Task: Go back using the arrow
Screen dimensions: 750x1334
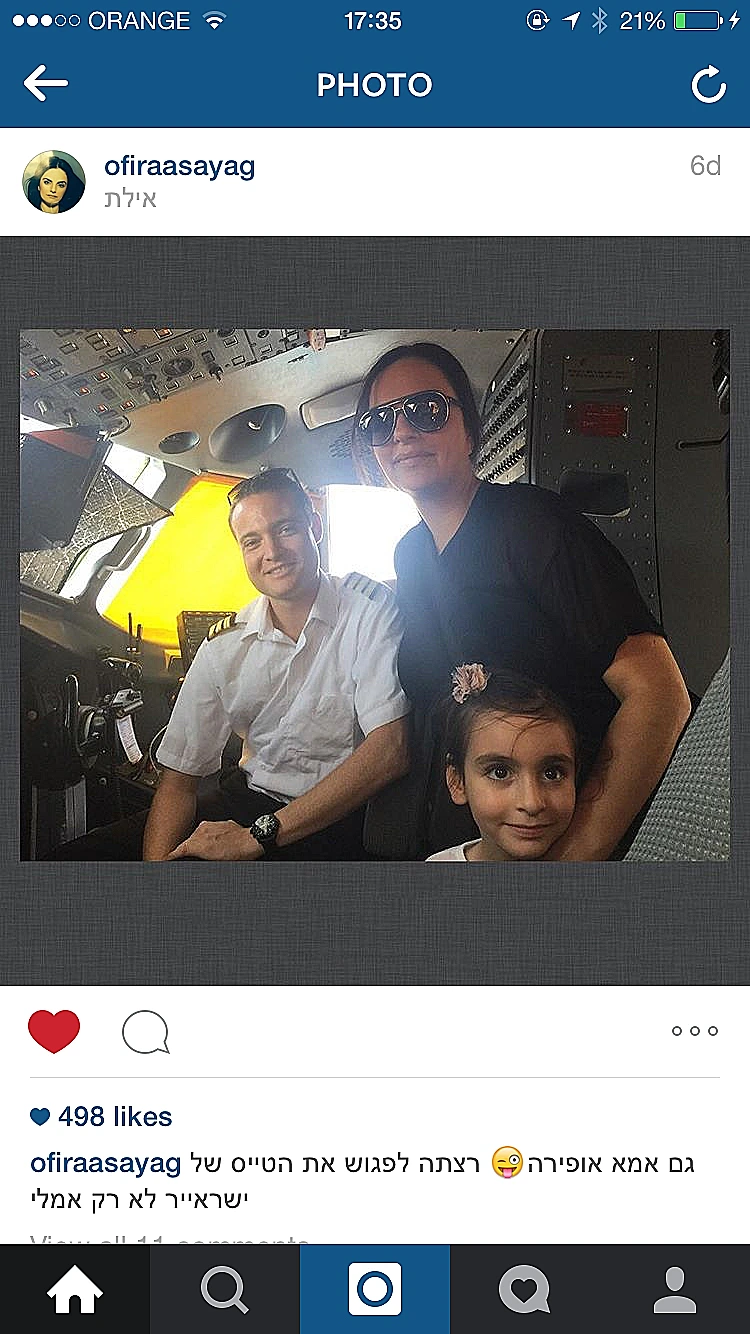Action: coord(46,84)
